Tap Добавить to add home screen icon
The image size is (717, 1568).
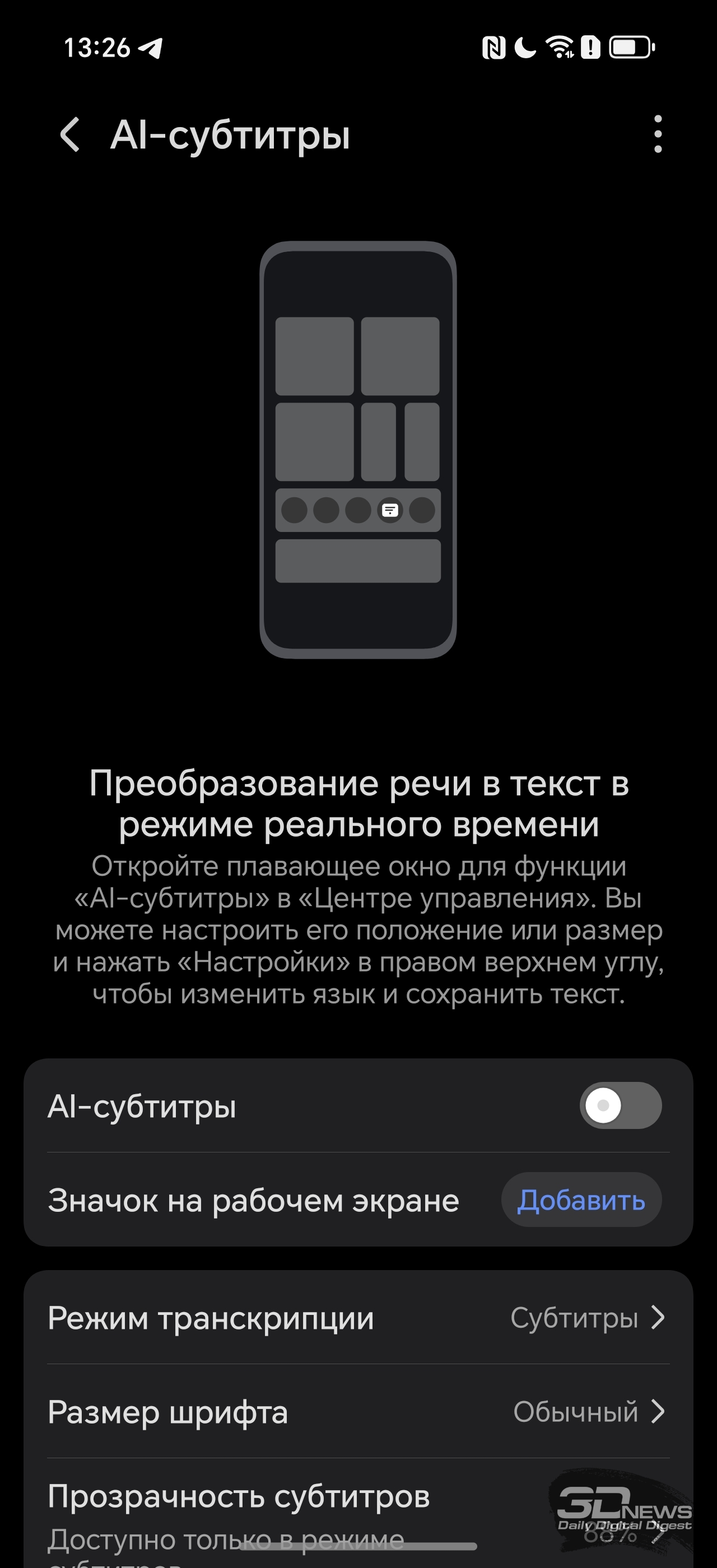tap(581, 1200)
